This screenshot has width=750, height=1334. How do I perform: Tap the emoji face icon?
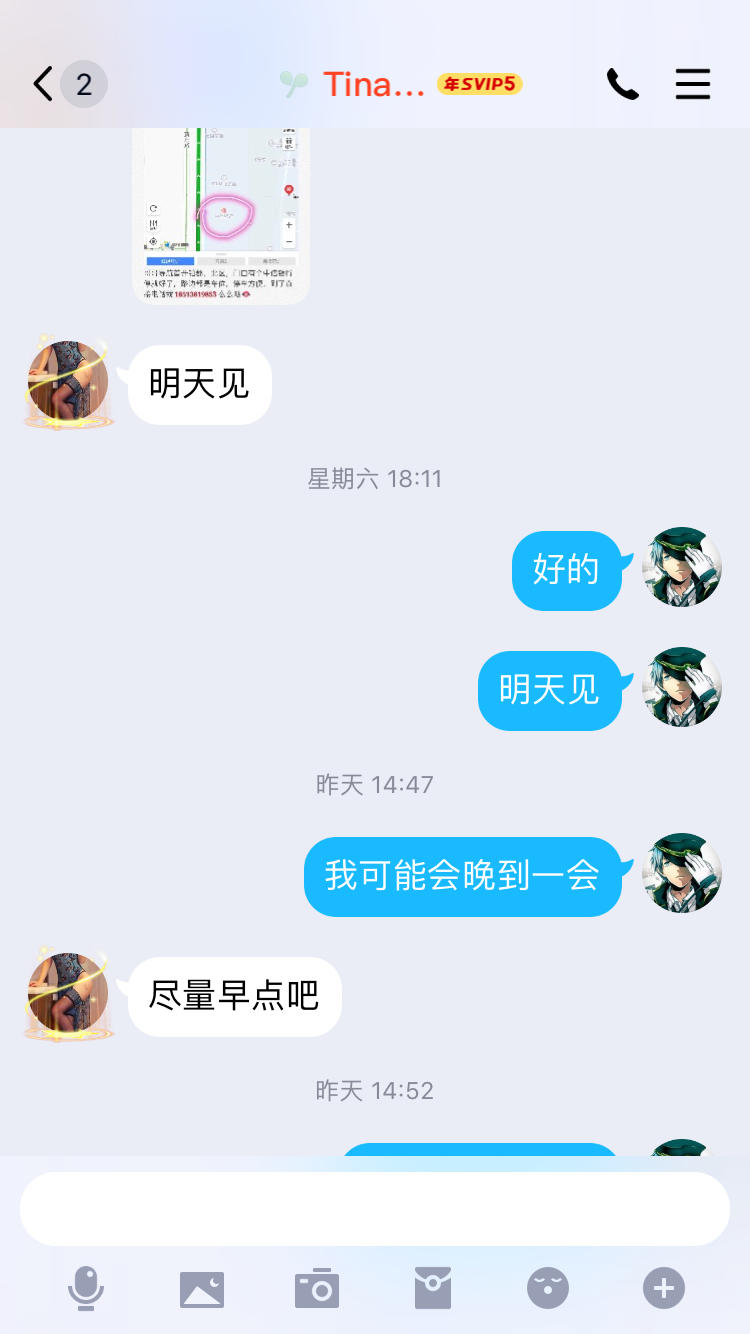point(547,1288)
